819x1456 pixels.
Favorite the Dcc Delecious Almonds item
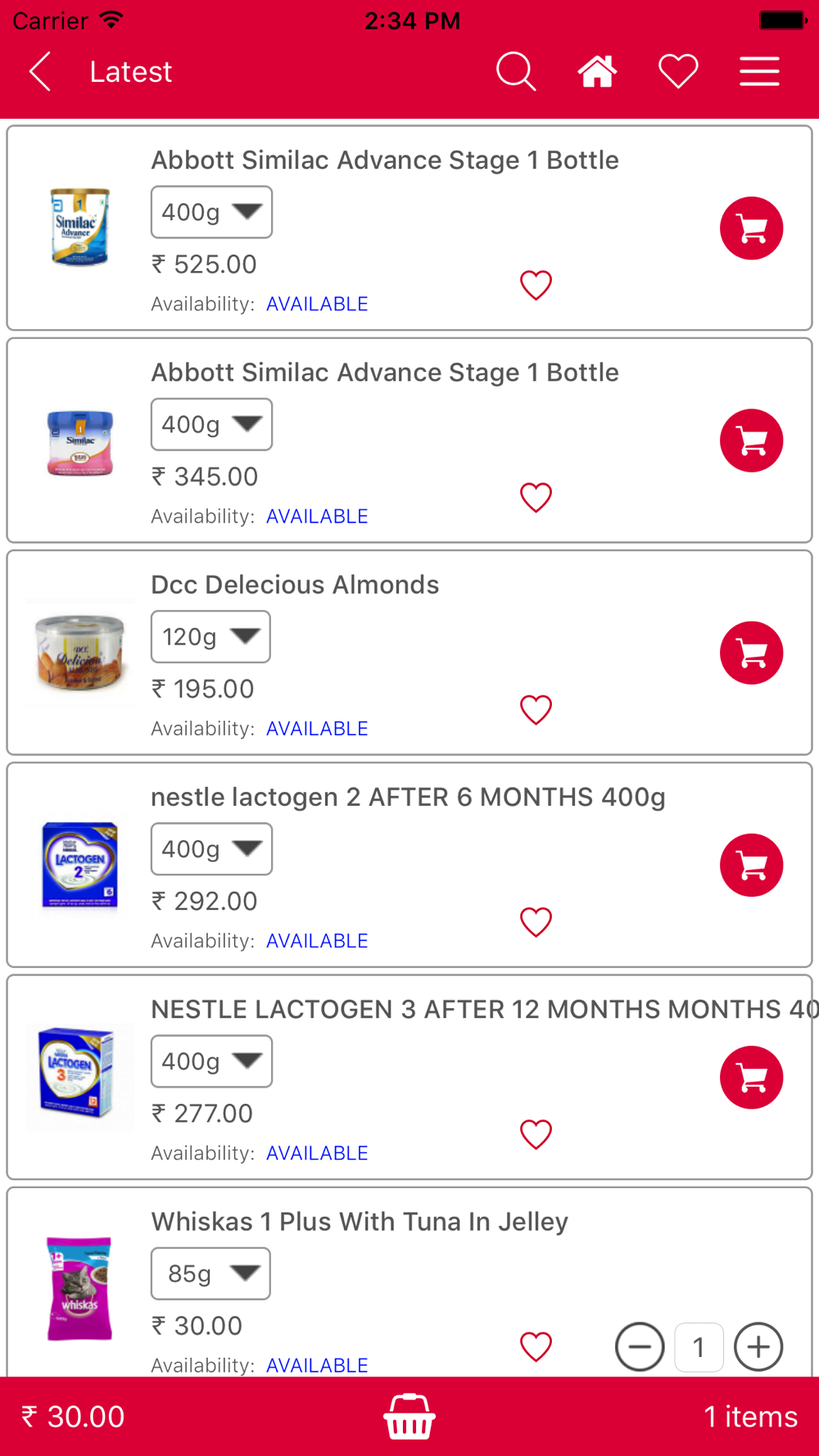(x=536, y=710)
